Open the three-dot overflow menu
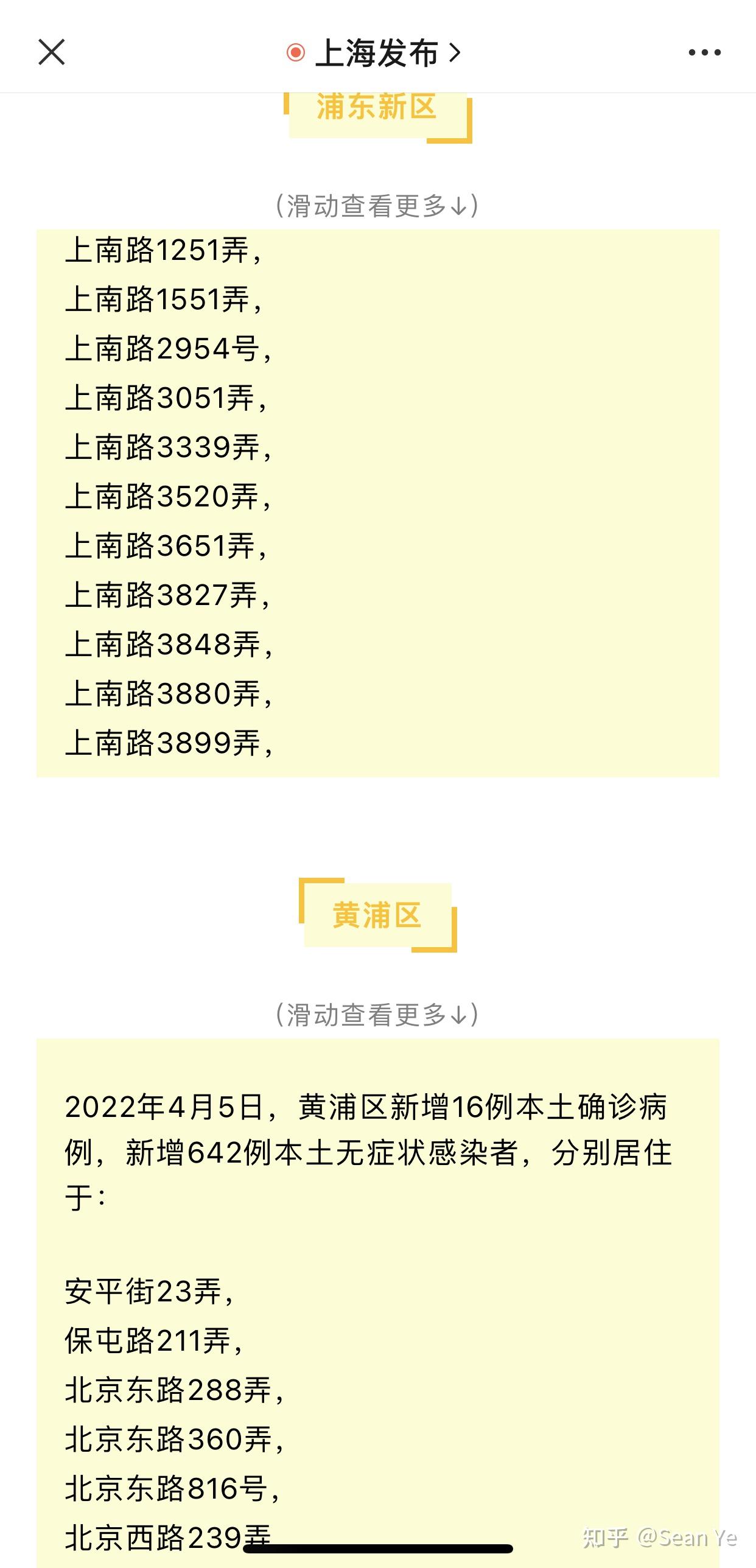756x1568 pixels. click(704, 53)
